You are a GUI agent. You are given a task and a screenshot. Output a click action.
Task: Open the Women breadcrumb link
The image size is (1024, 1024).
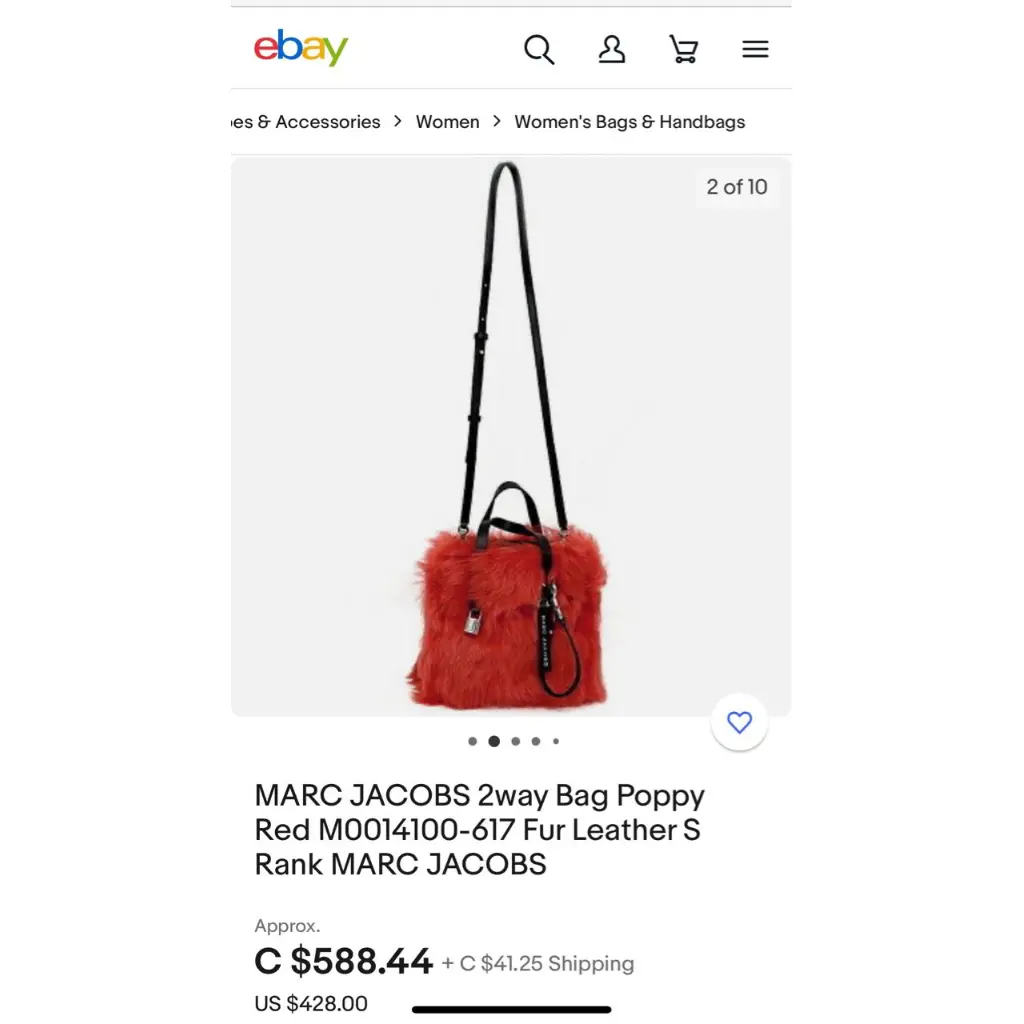coord(447,122)
